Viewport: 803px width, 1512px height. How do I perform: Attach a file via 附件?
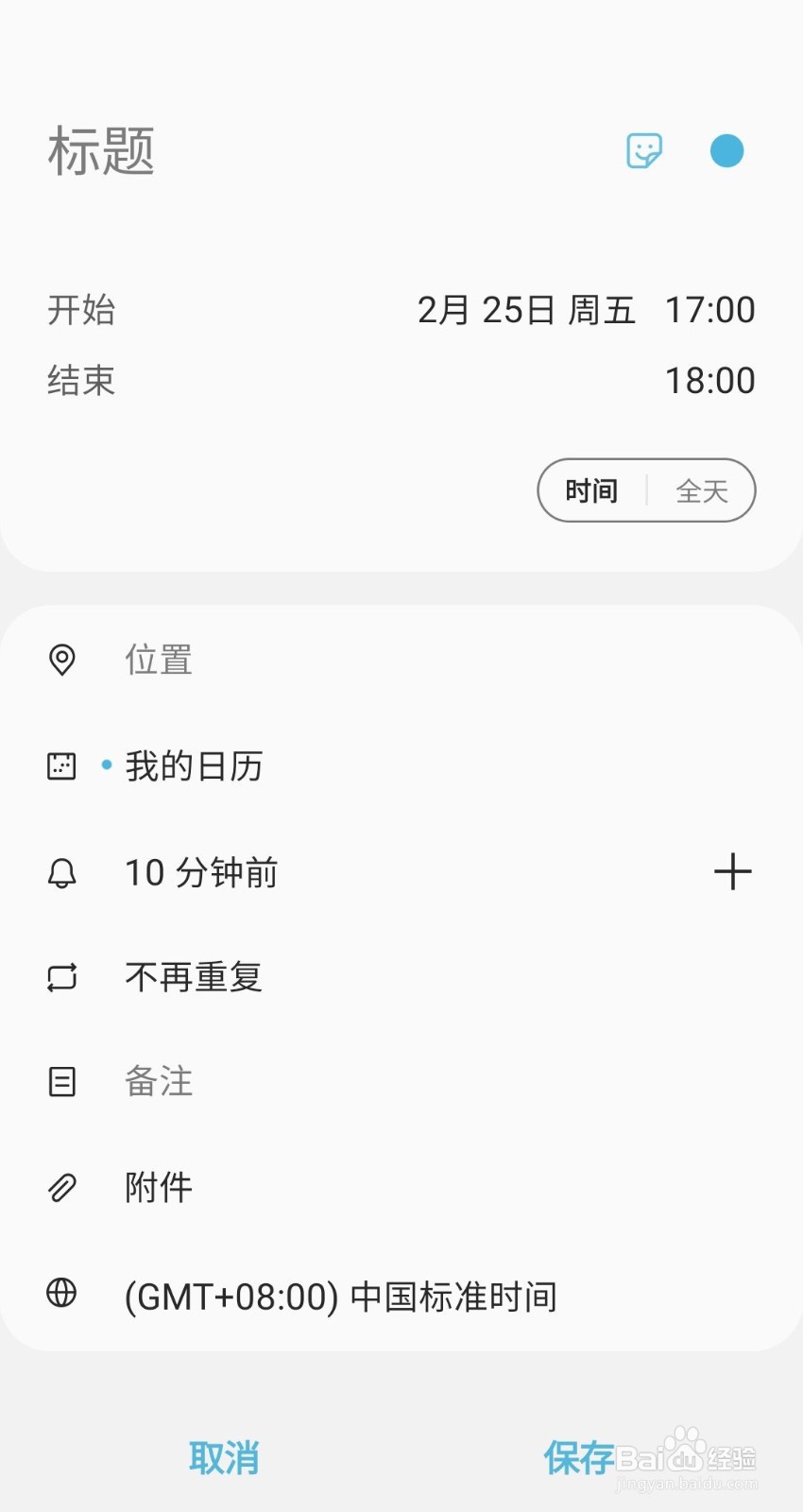[x=159, y=1188]
